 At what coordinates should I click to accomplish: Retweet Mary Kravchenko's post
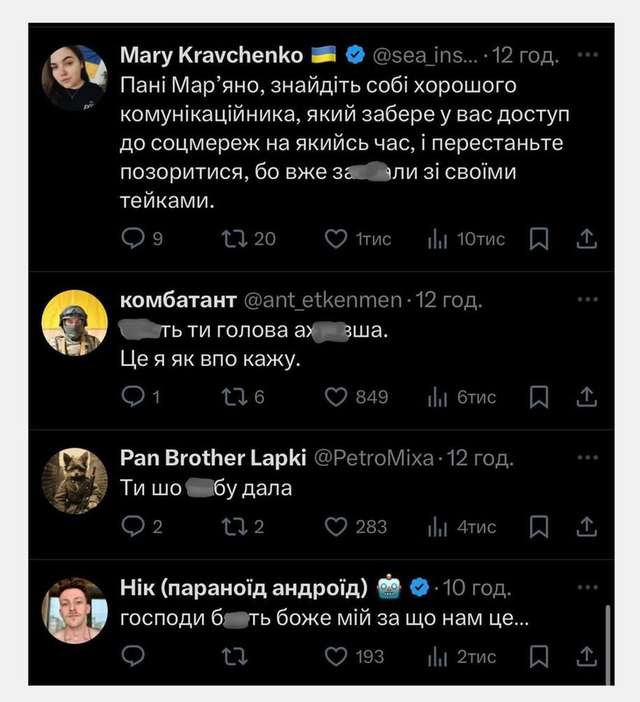point(234,238)
